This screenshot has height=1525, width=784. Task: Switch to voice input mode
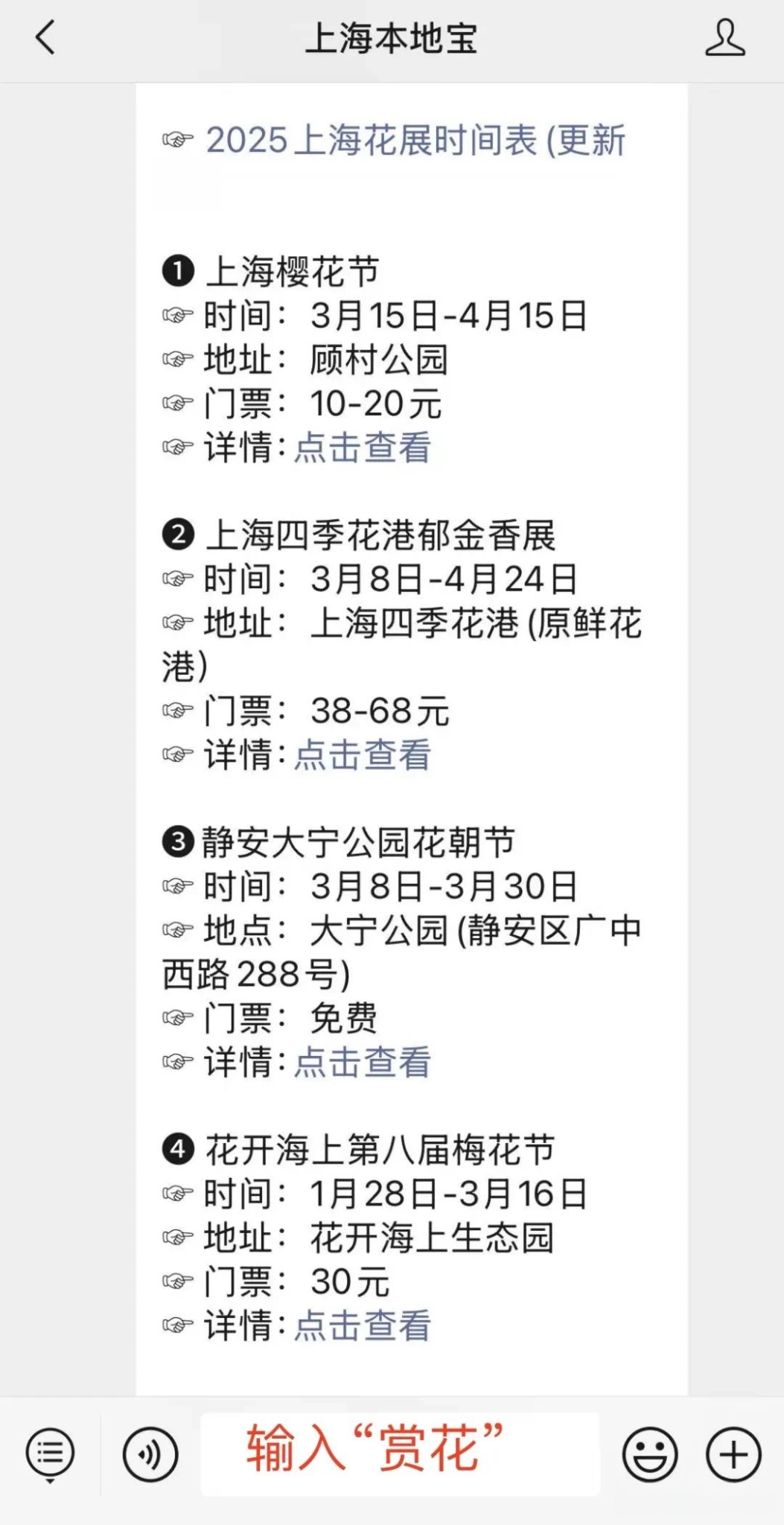150,1454
